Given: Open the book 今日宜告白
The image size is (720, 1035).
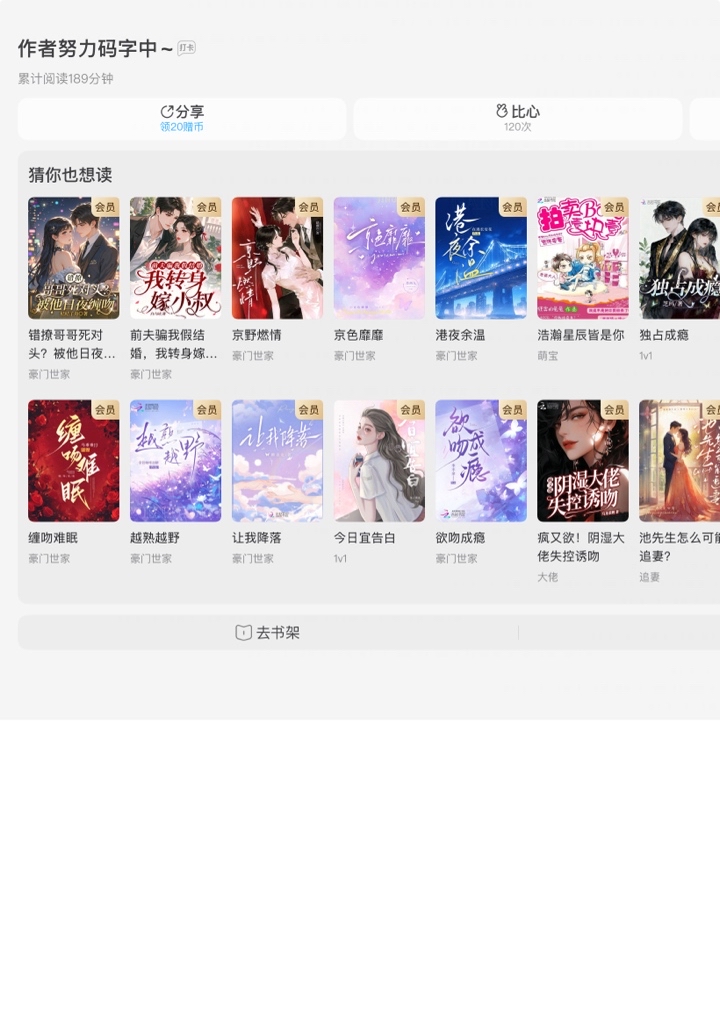Looking at the screenshot, I should pyautogui.click(x=379, y=461).
